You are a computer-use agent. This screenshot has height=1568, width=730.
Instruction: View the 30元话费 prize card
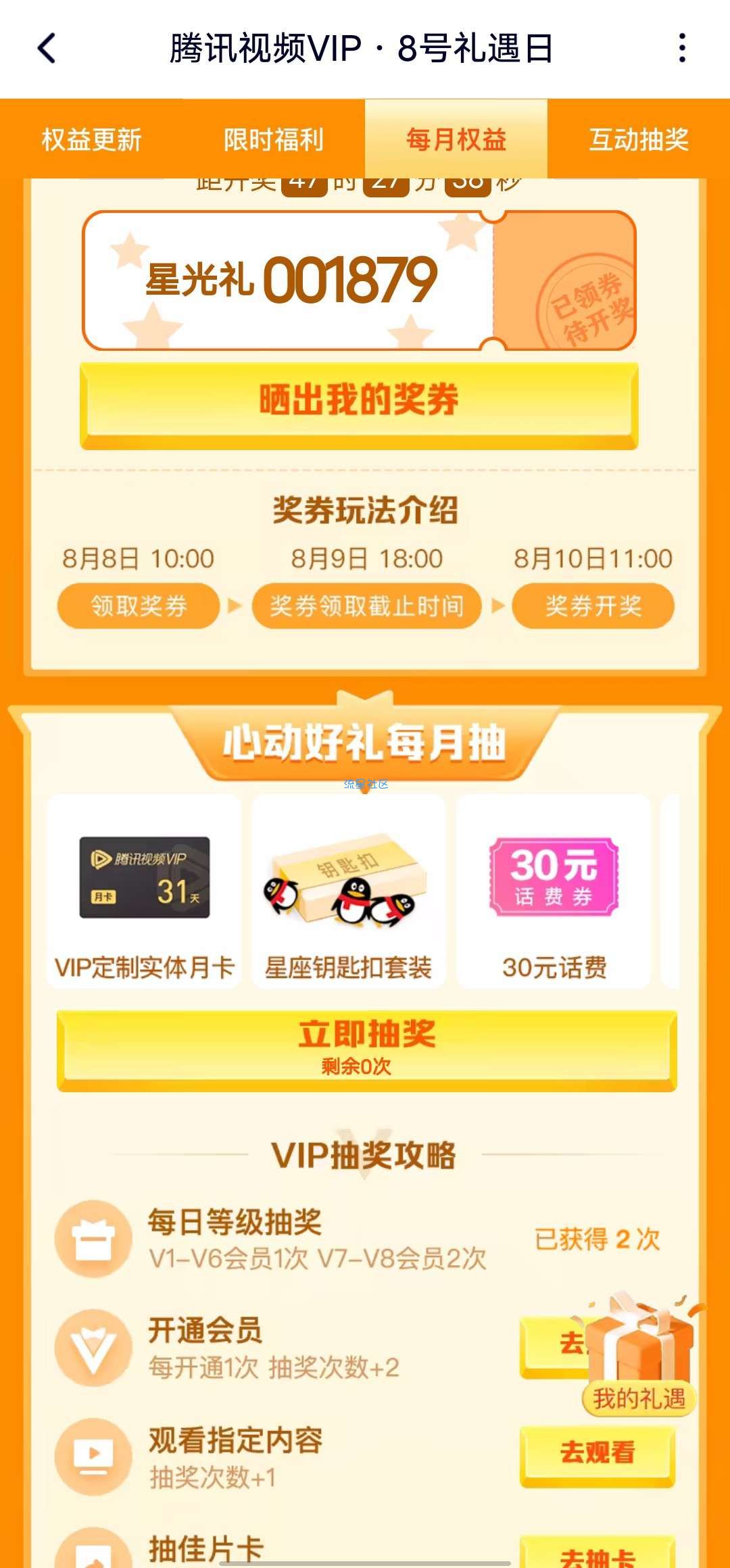click(554, 892)
